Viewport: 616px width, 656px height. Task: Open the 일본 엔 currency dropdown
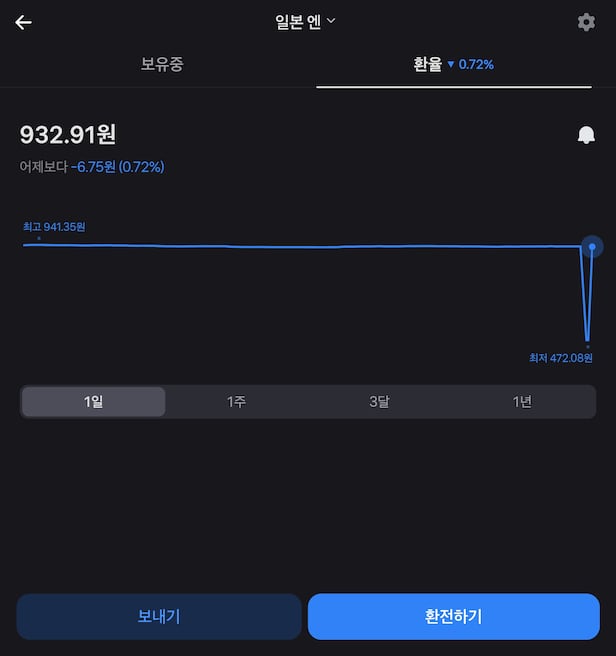pyautogui.click(x=305, y=22)
